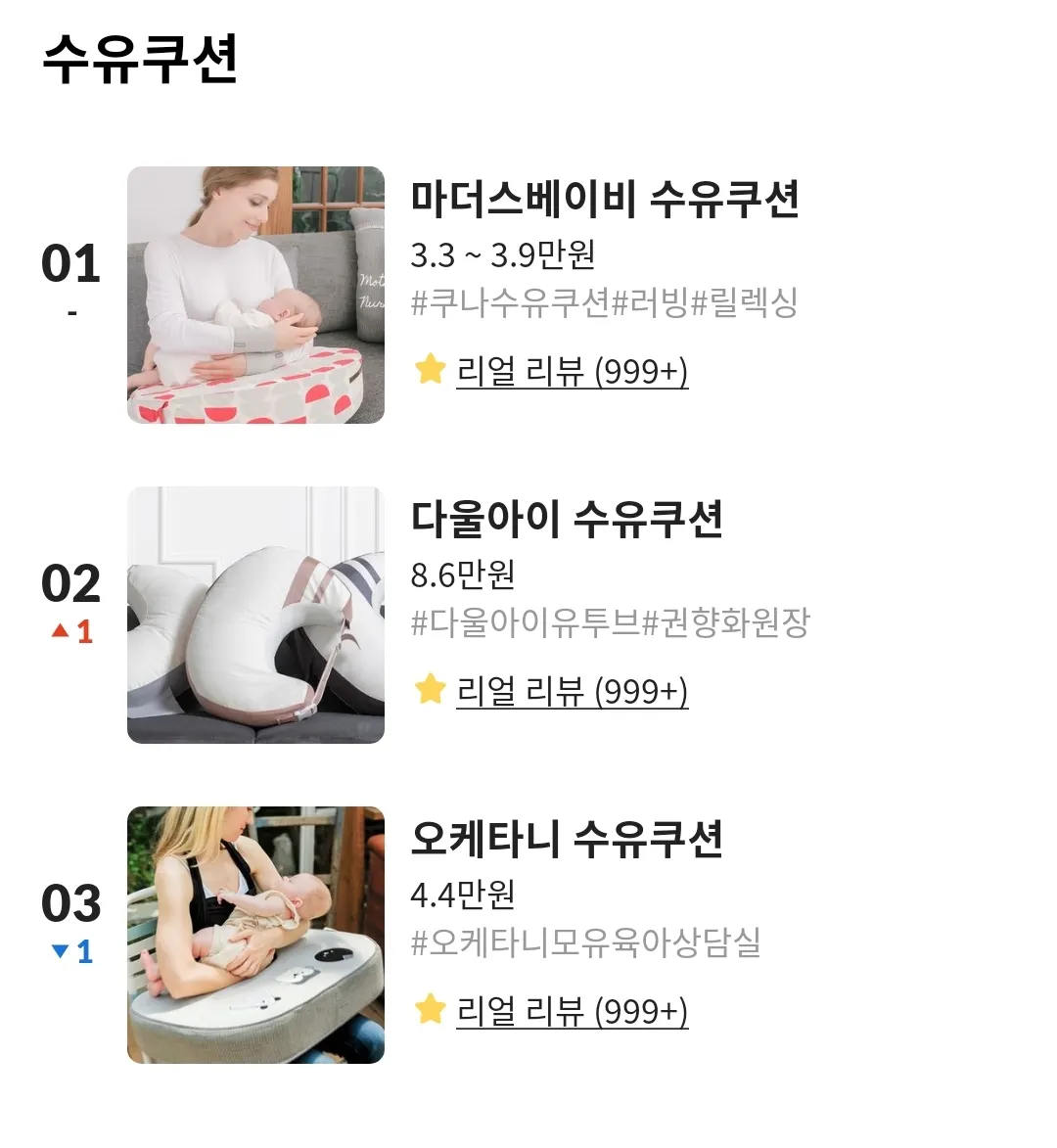View 리얼 리뷰 for 다울아이 수유쿠션
The image size is (1057, 1148).
point(572,692)
